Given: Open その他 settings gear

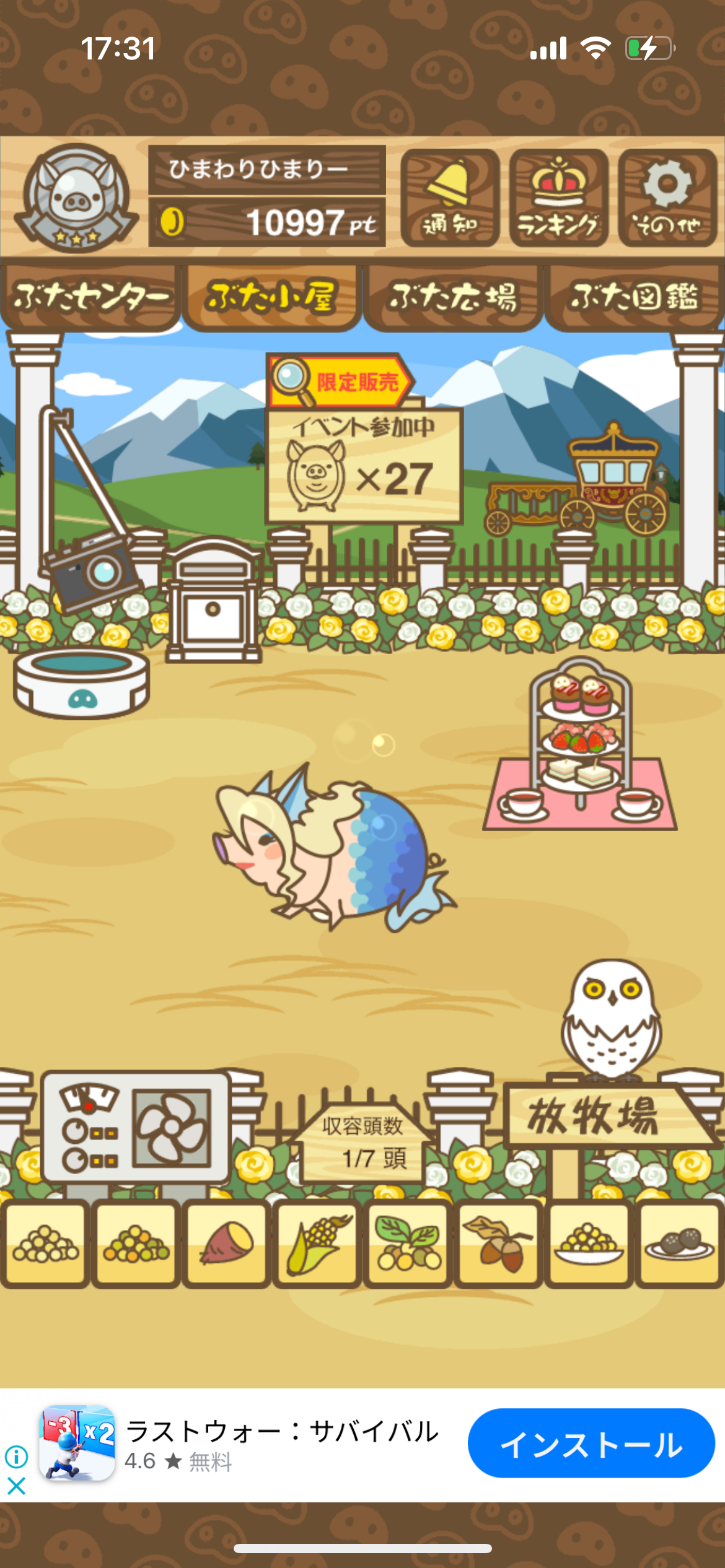Looking at the screenshot, I should (667, 198).
